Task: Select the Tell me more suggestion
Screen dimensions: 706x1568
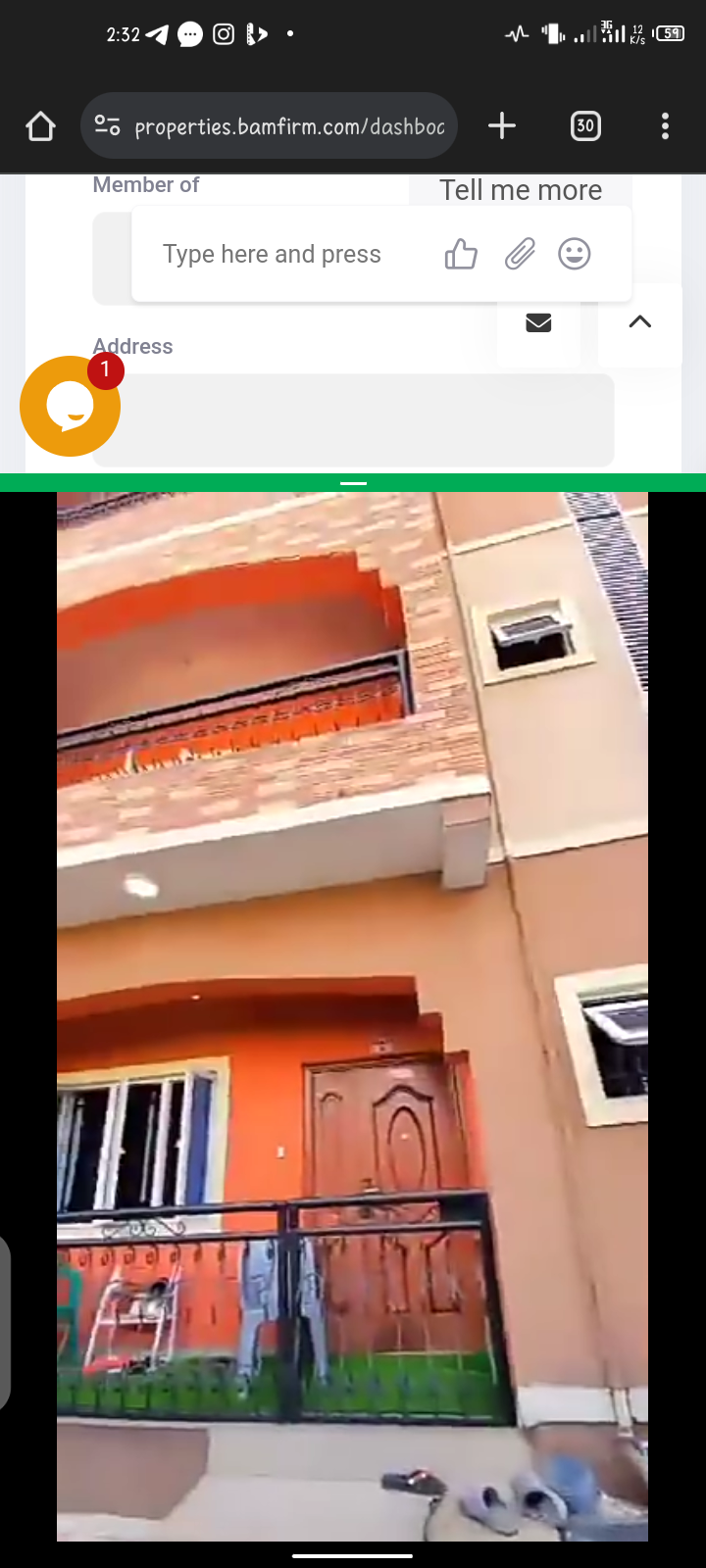Action: click(x=521, y=190)
